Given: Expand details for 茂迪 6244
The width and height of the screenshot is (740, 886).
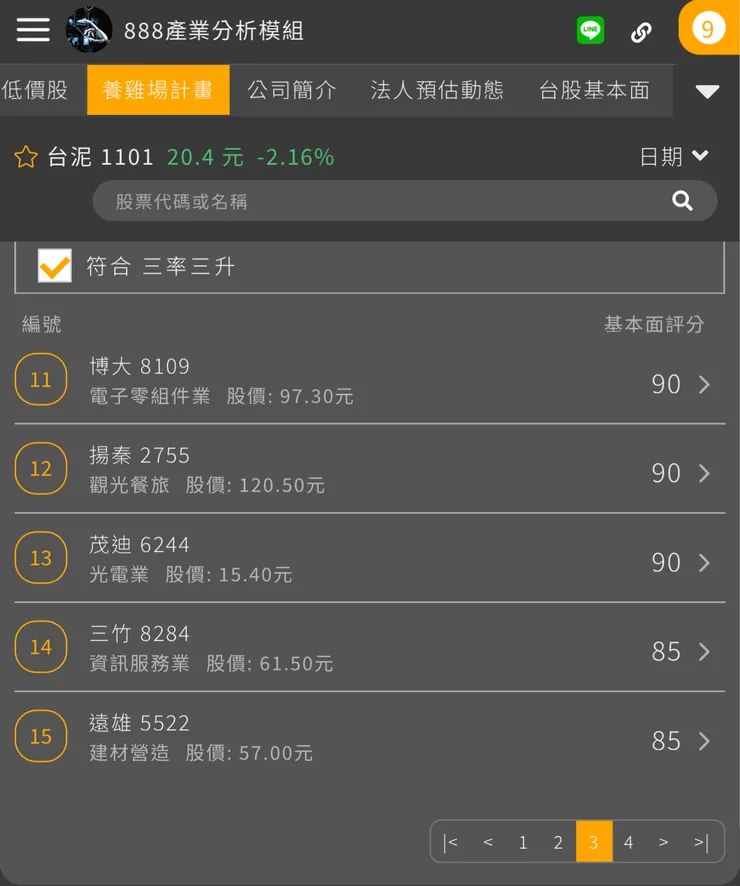Looking at the screenshot, I should (706, 562).
